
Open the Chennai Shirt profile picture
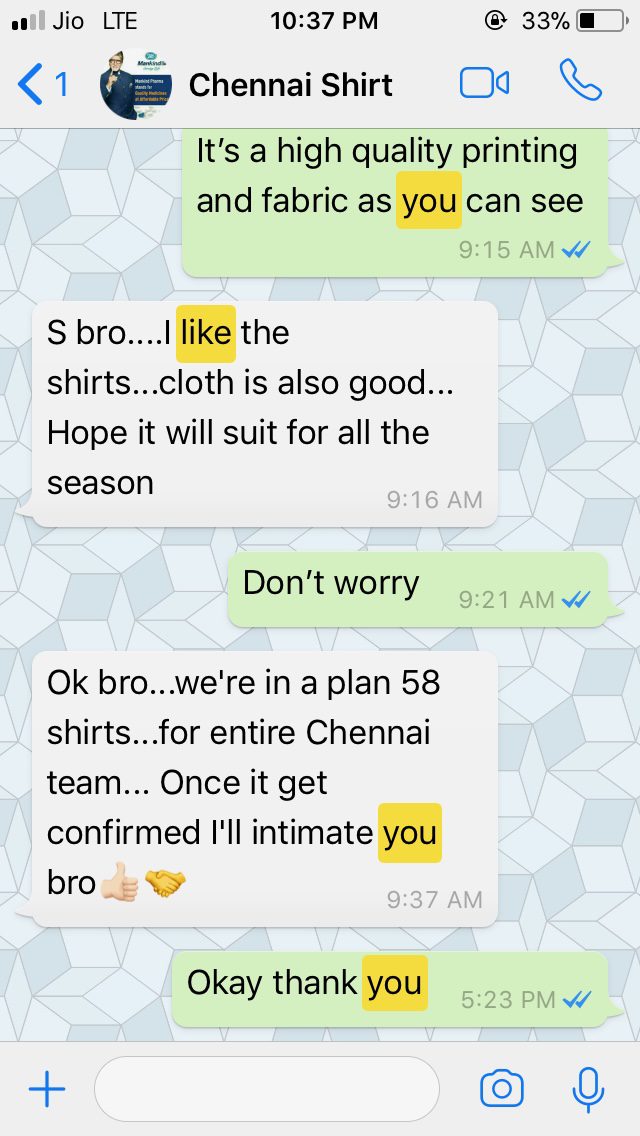[135, 85]
